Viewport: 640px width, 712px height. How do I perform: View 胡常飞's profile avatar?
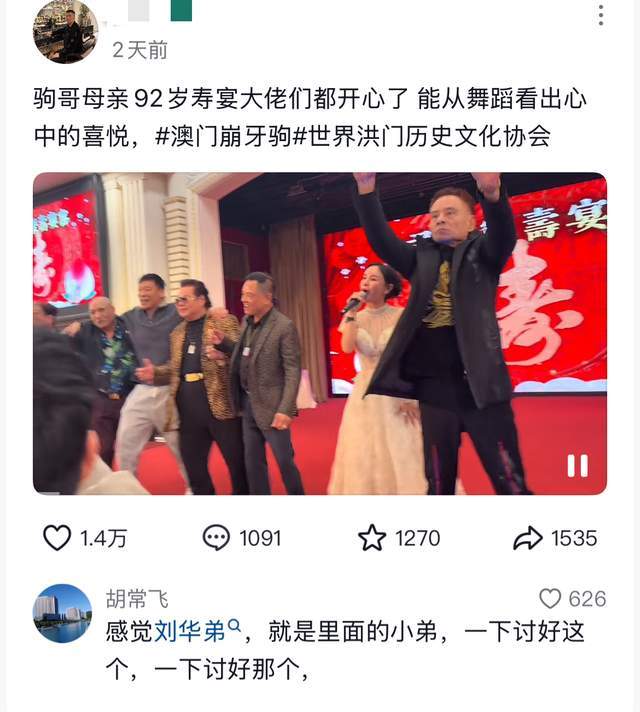coord(62,613)
